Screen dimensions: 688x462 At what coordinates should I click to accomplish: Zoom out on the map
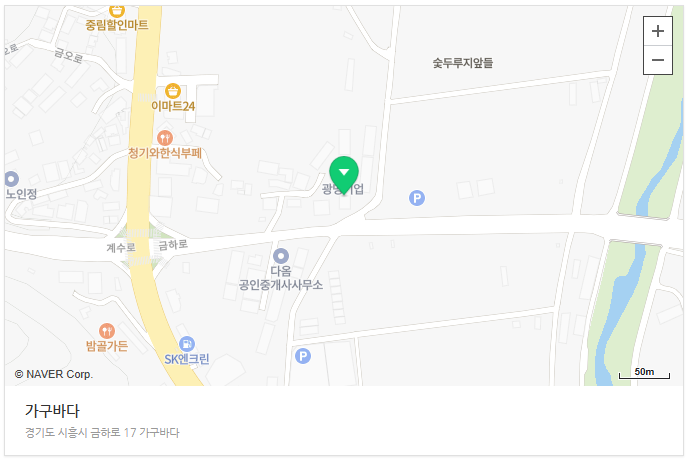tap(657, 60)
